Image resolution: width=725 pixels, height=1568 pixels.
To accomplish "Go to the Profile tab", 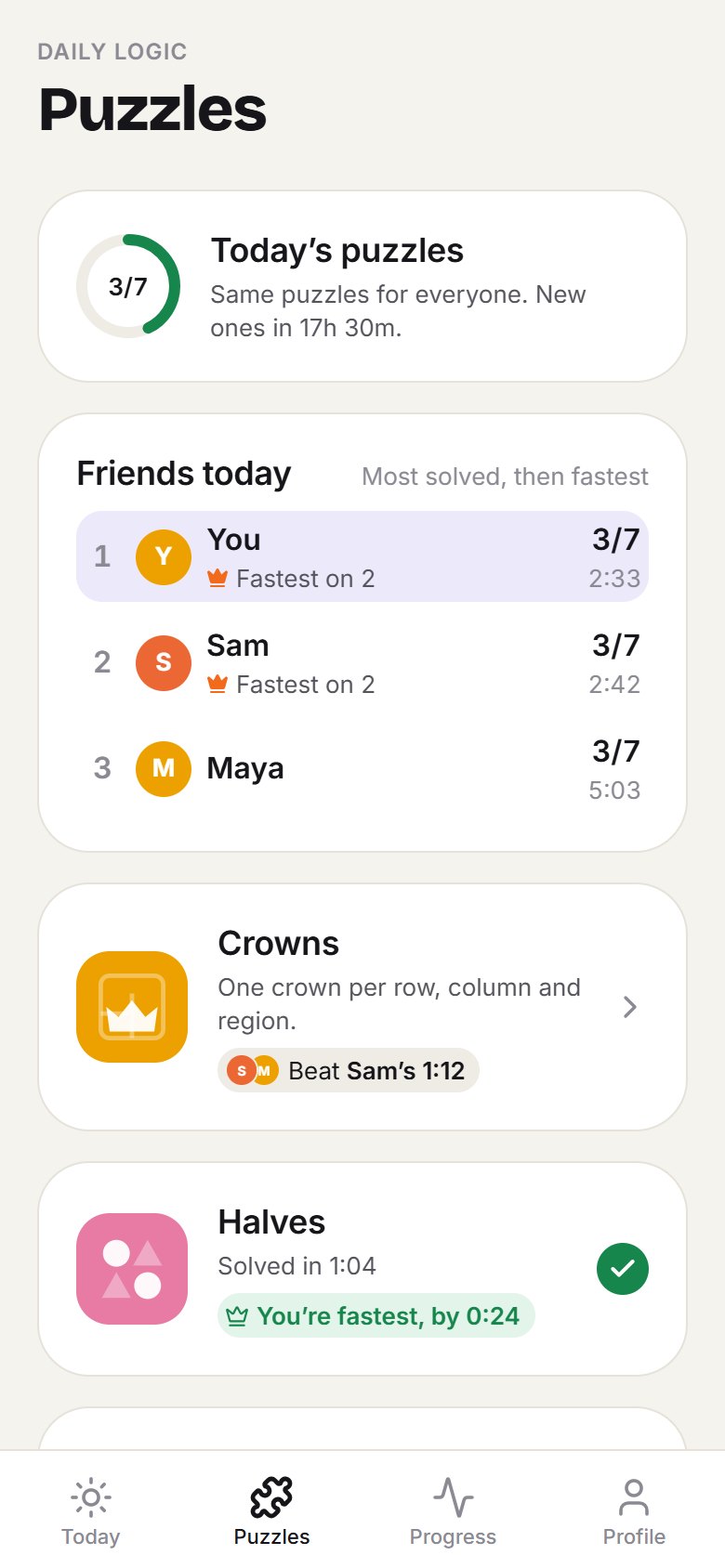I will [634, 1510].
